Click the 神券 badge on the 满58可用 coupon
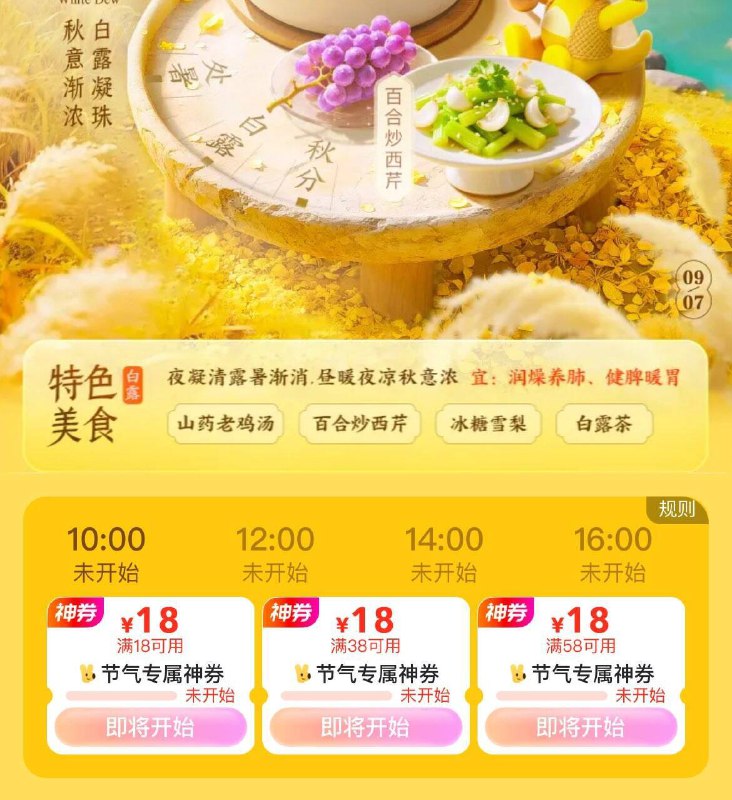Screen dimensions: 732x800 509,610
